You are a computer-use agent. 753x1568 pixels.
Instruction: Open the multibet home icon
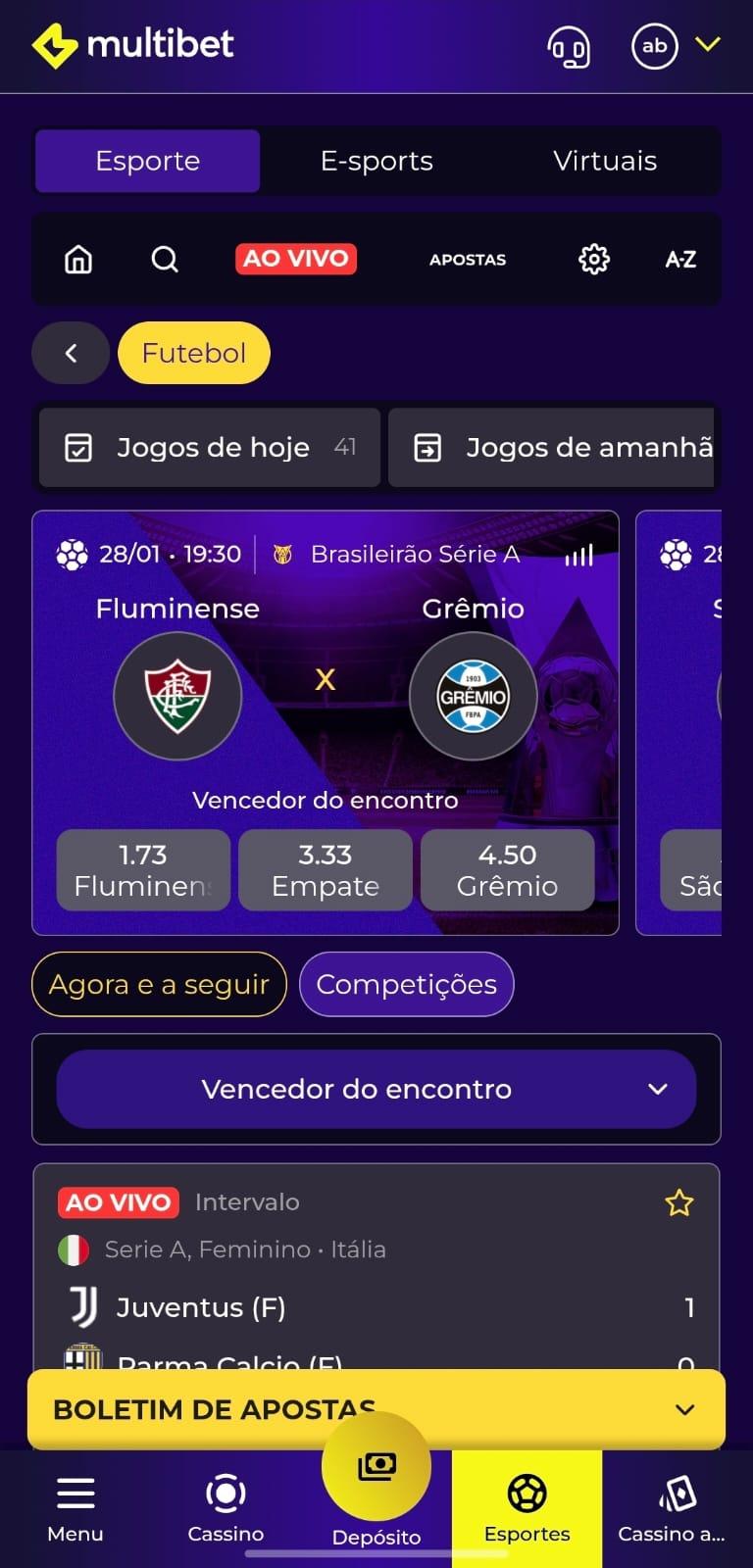coord(77,259)
